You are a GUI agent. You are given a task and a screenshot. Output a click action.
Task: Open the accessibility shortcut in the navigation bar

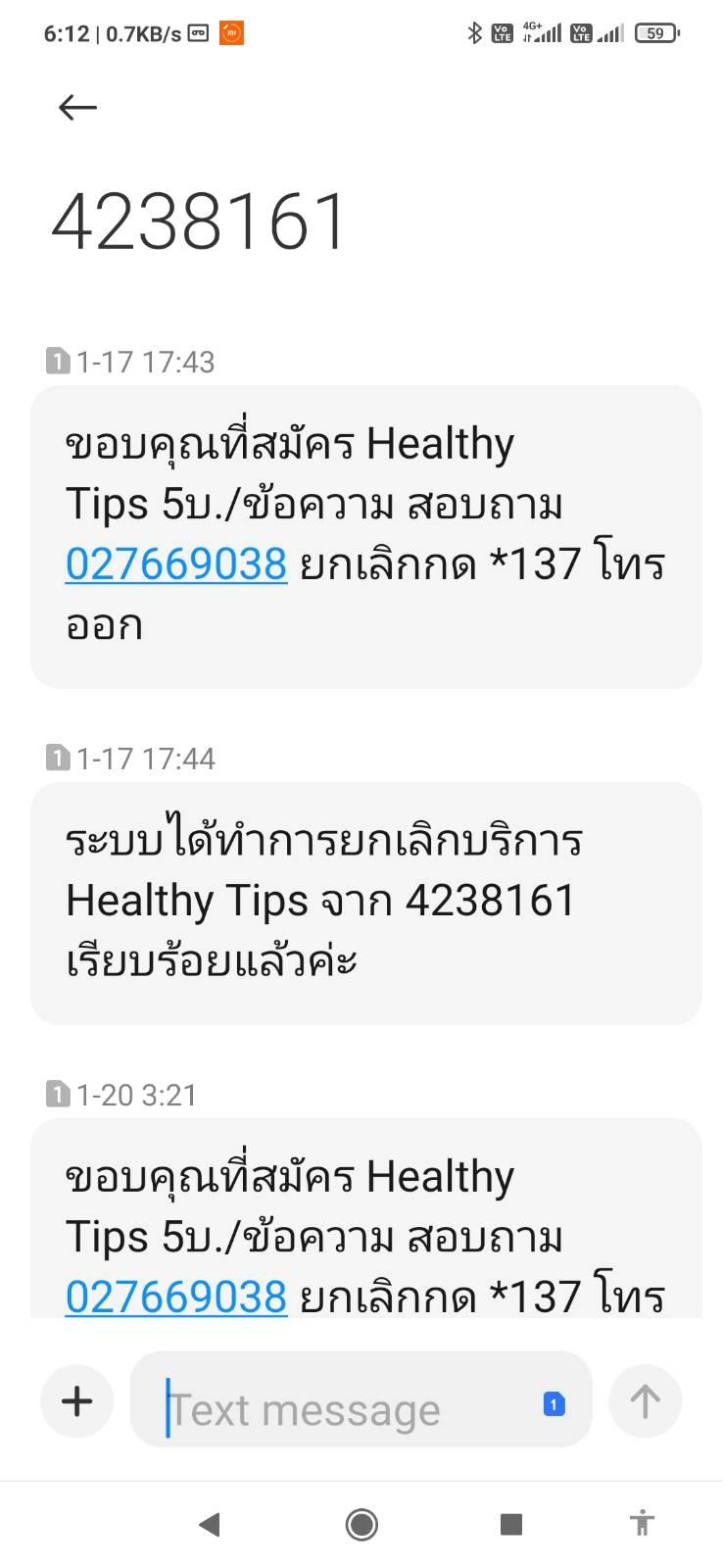point(642,1524)
